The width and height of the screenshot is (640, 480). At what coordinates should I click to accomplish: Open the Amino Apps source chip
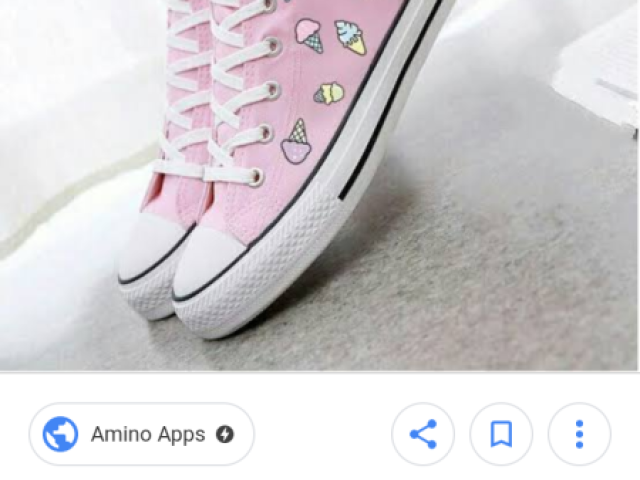pyautogui.click(x=141, y=434)
